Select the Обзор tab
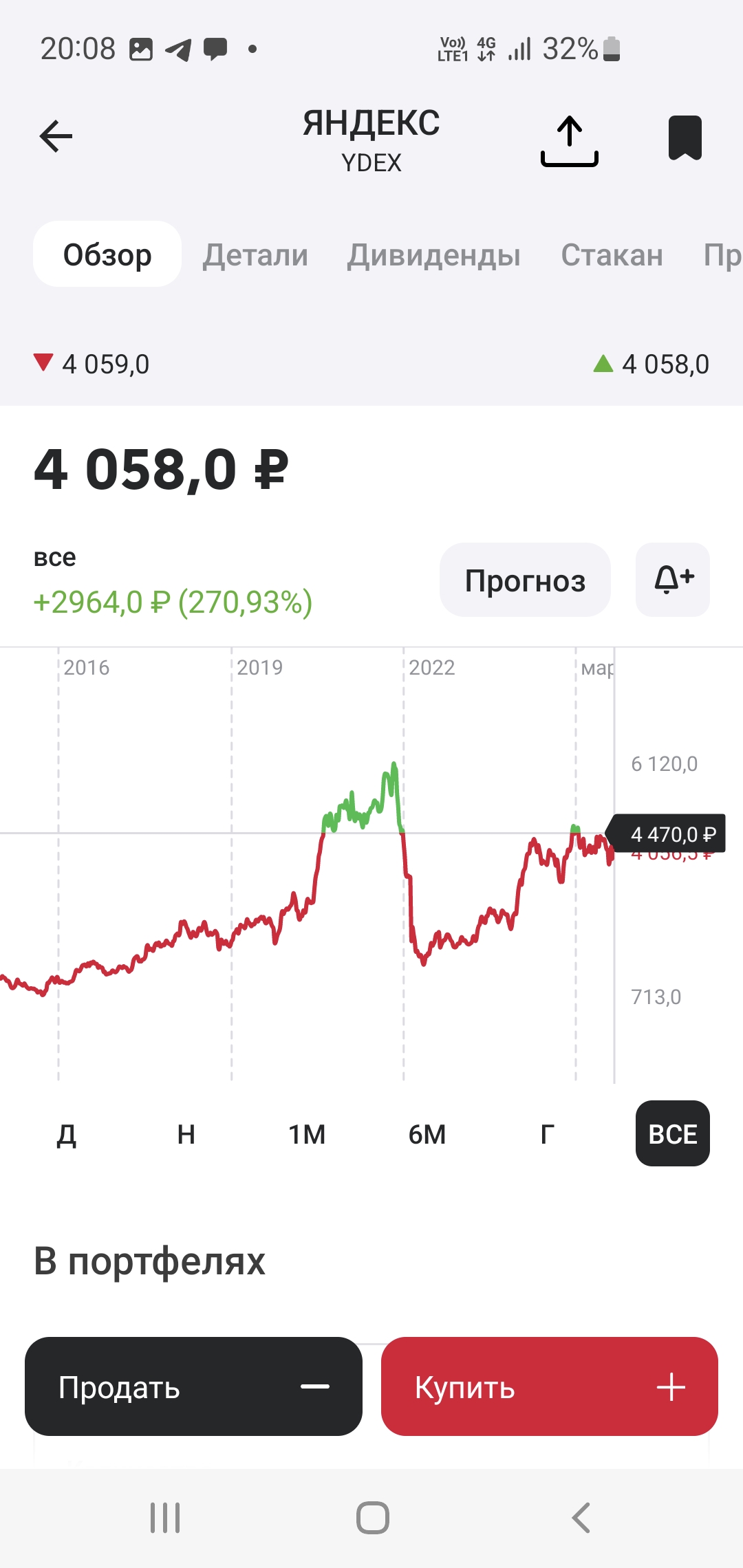 [107, 254]
